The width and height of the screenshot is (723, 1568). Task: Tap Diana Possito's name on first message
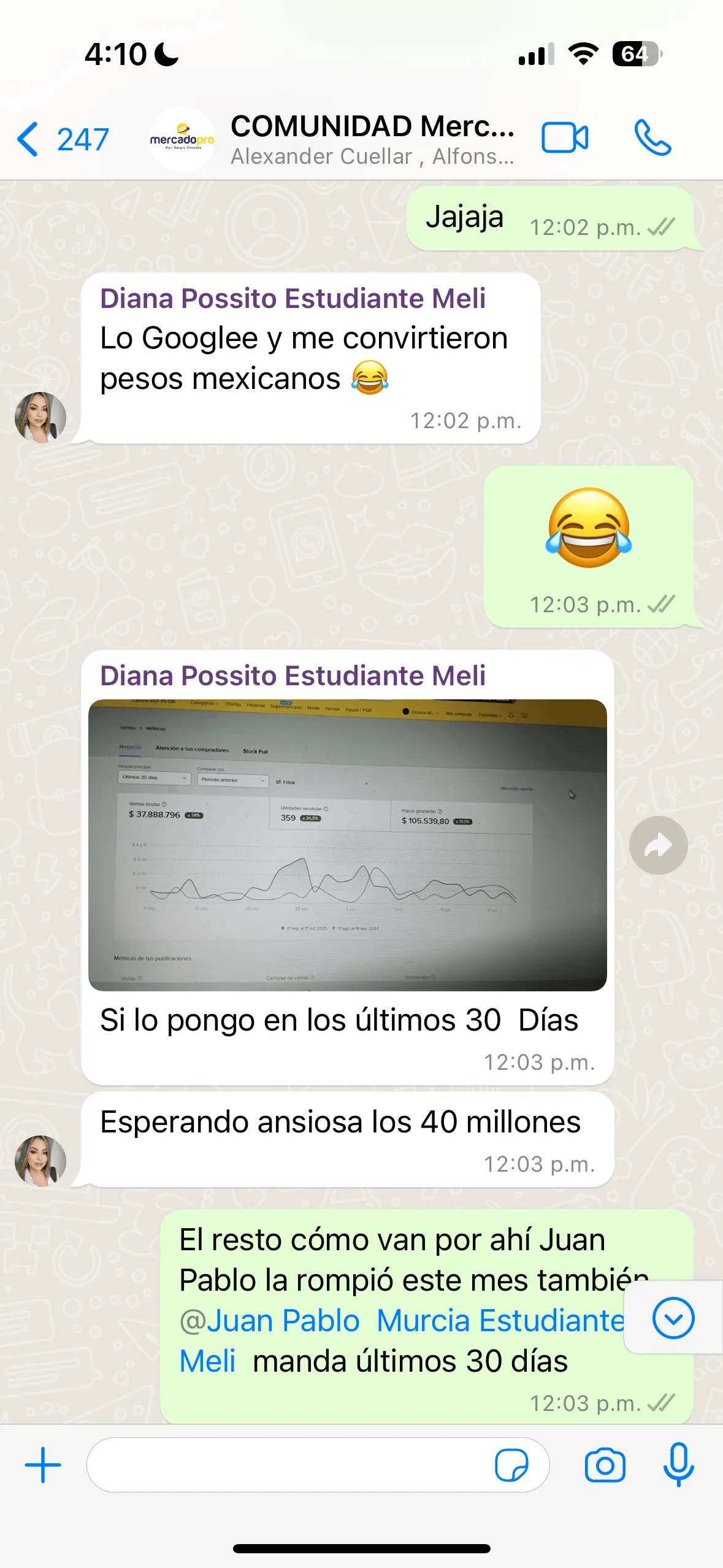[293, 299]
